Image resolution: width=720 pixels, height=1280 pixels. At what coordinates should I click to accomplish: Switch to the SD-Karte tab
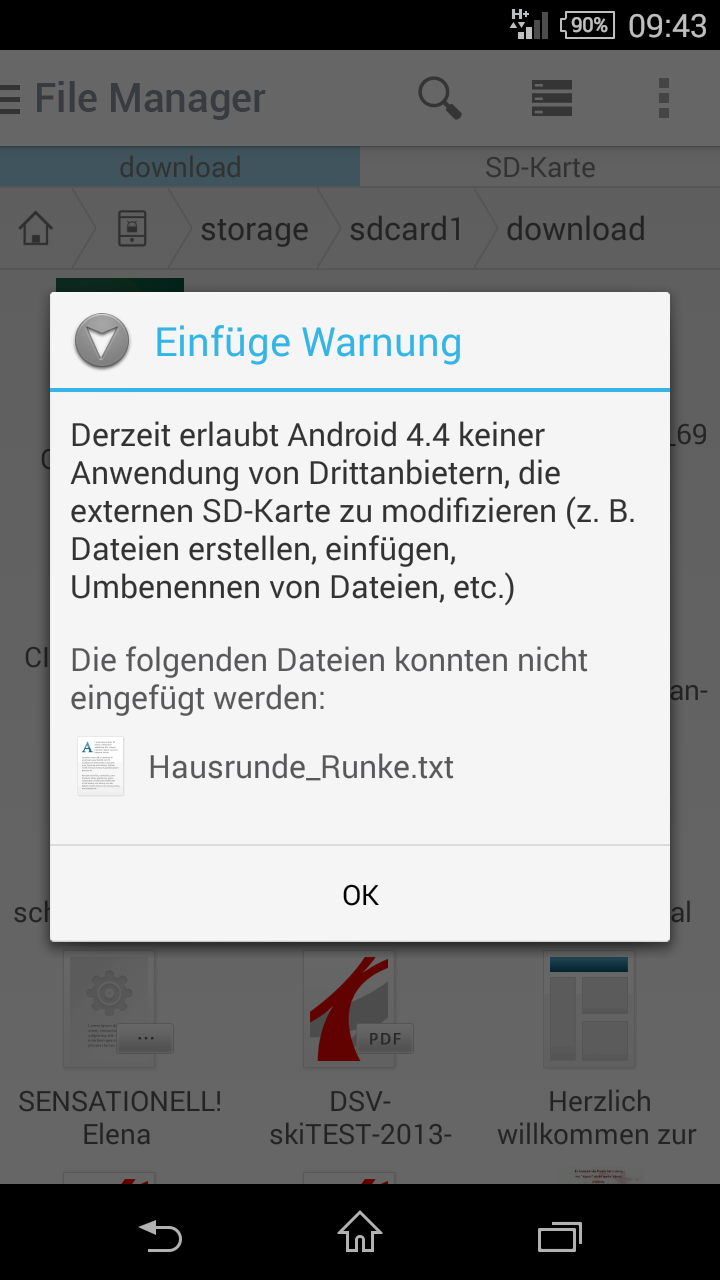click(x=540, y=167)
